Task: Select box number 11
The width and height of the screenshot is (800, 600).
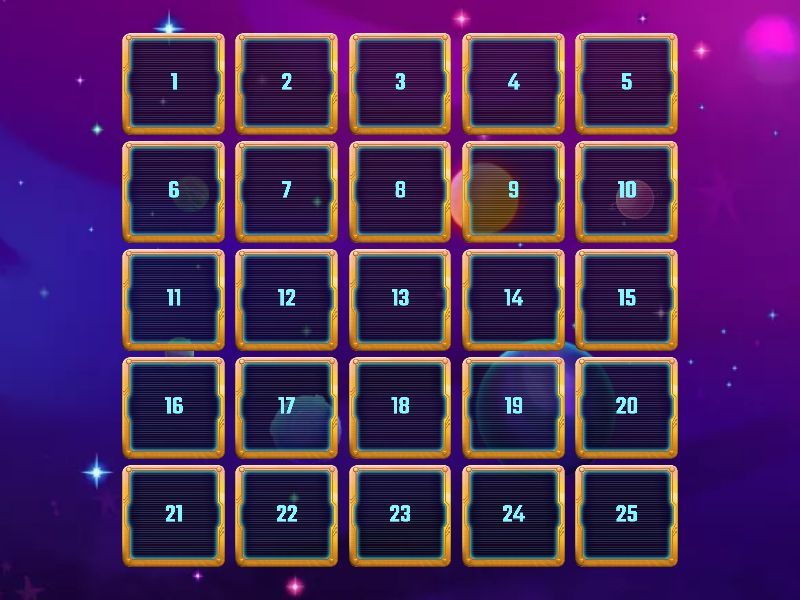Action: point(173,299)
